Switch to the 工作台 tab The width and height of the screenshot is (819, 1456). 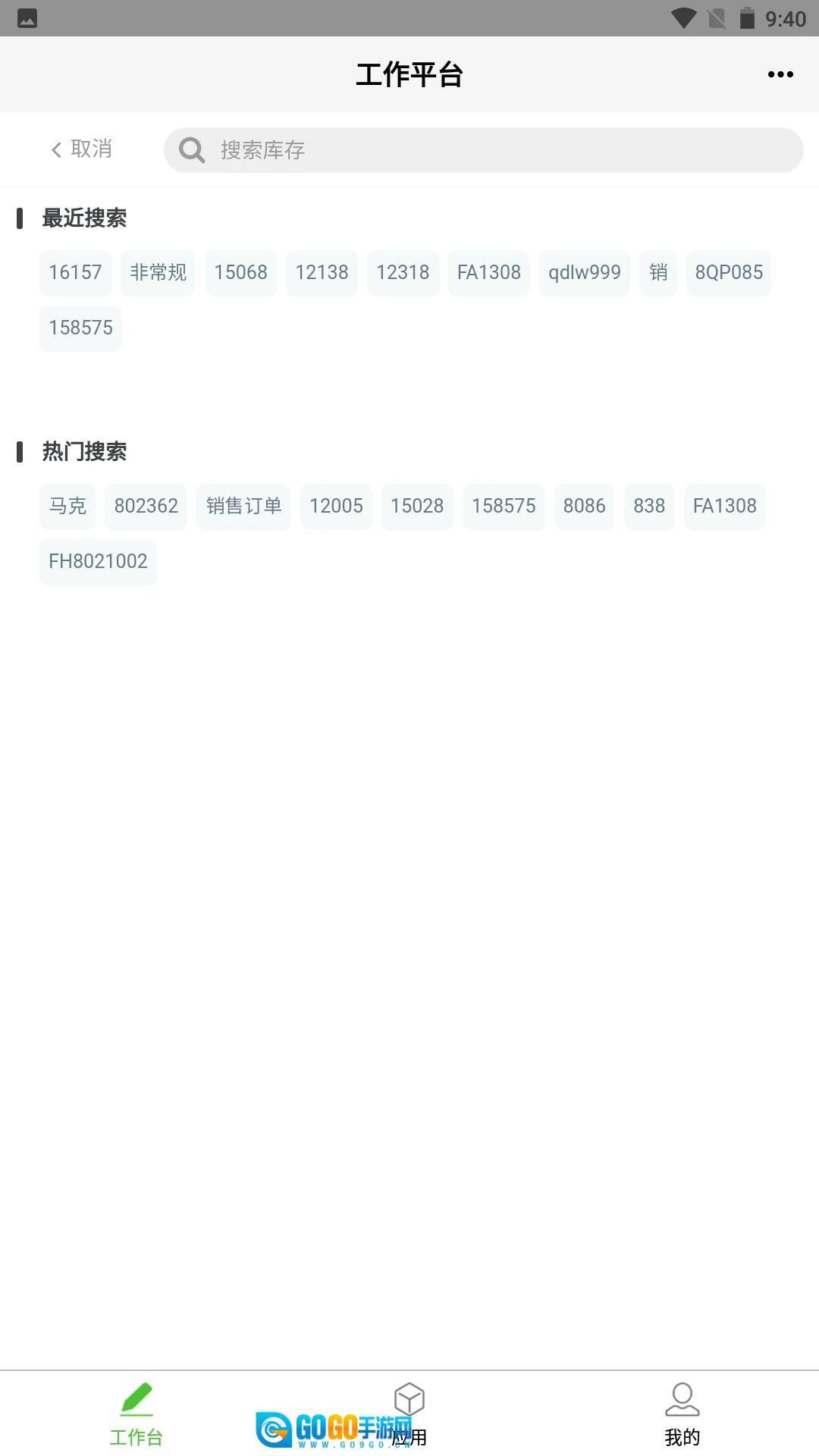coord(136,1414)
